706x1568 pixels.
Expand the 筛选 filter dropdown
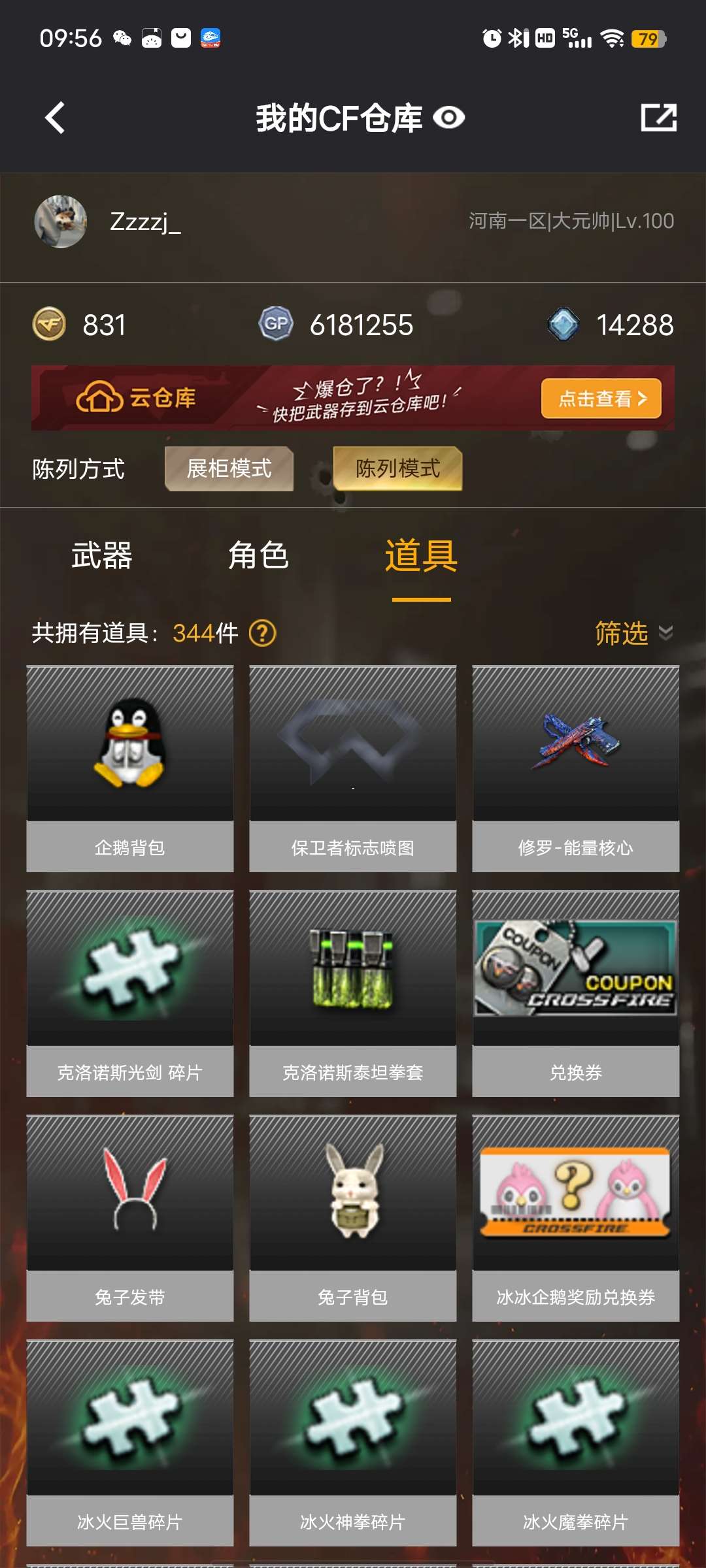coord(633,633)
